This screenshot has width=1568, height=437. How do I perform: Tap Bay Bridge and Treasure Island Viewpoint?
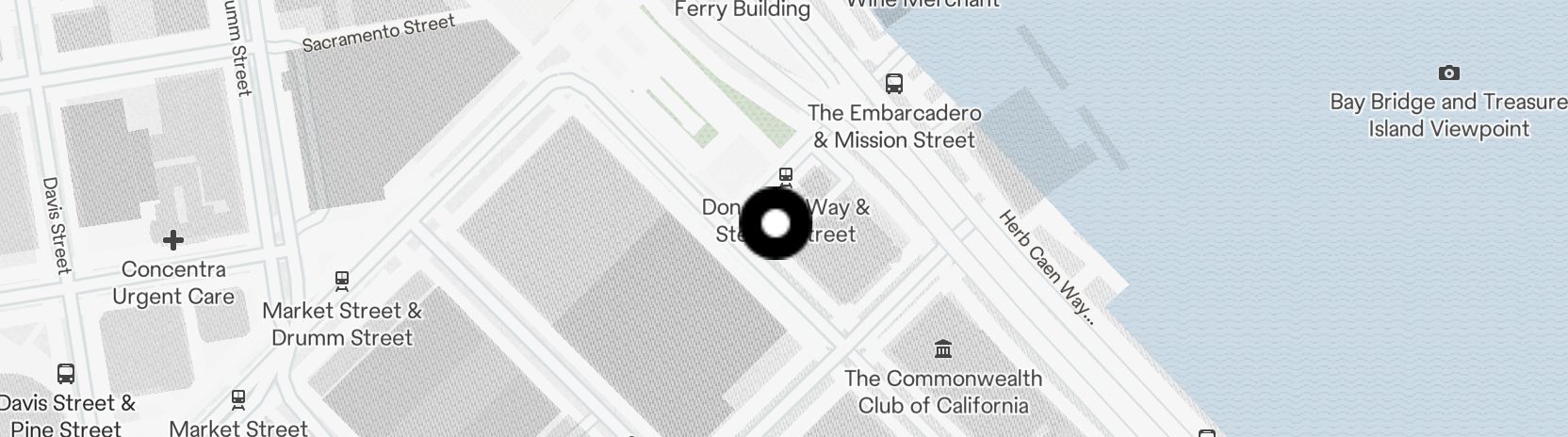click(1448, 73)
